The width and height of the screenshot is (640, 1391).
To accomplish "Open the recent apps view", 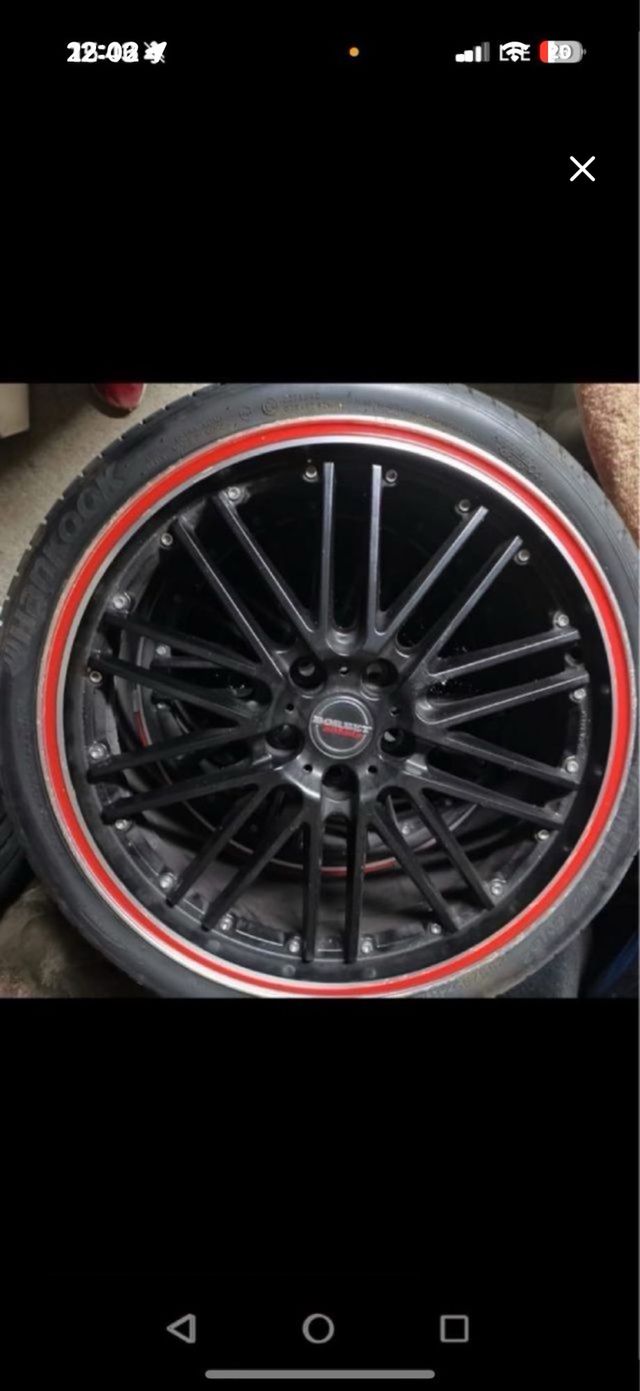I will coord(454,1328).
